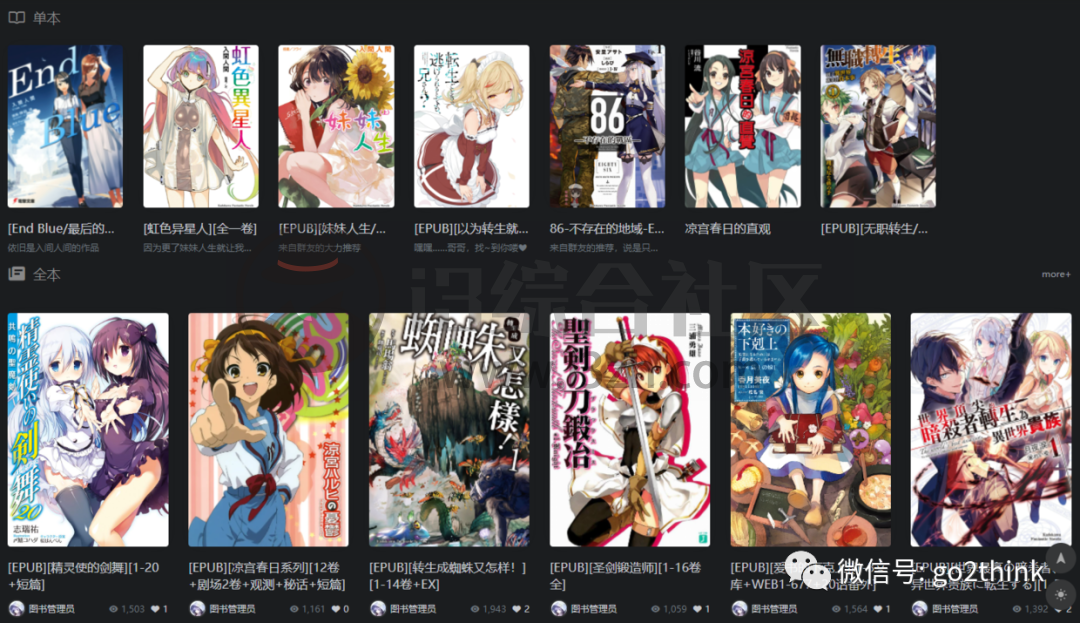Open 精灵使的剑舞 1-20 collection
This screenshot has width=1080, height=623.
pyautogui.click(x=88, y=430)
